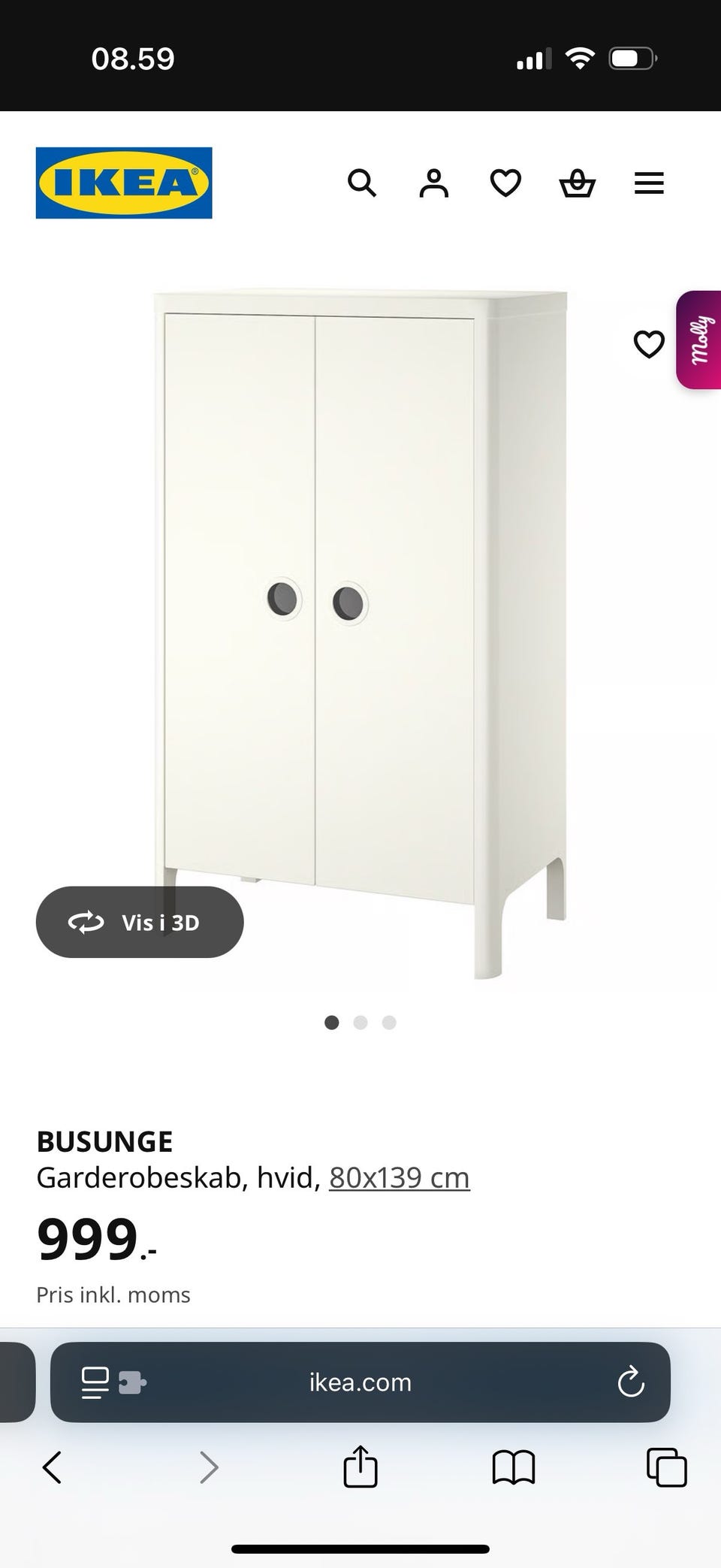Tap the ikea.com address bar

click(x=359, y=1382)
